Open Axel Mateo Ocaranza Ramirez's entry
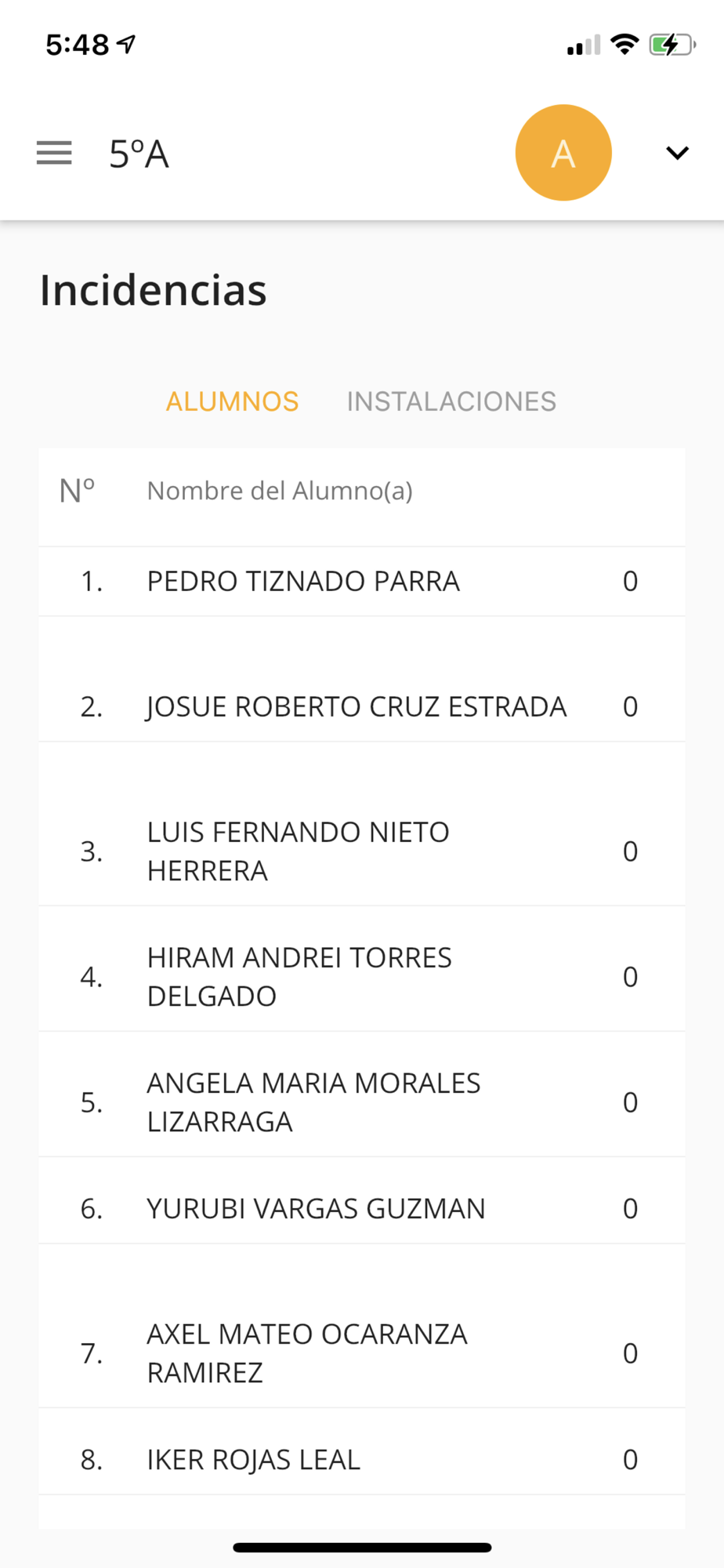This screenshot has width=724, height=1568. [362, 1327]
